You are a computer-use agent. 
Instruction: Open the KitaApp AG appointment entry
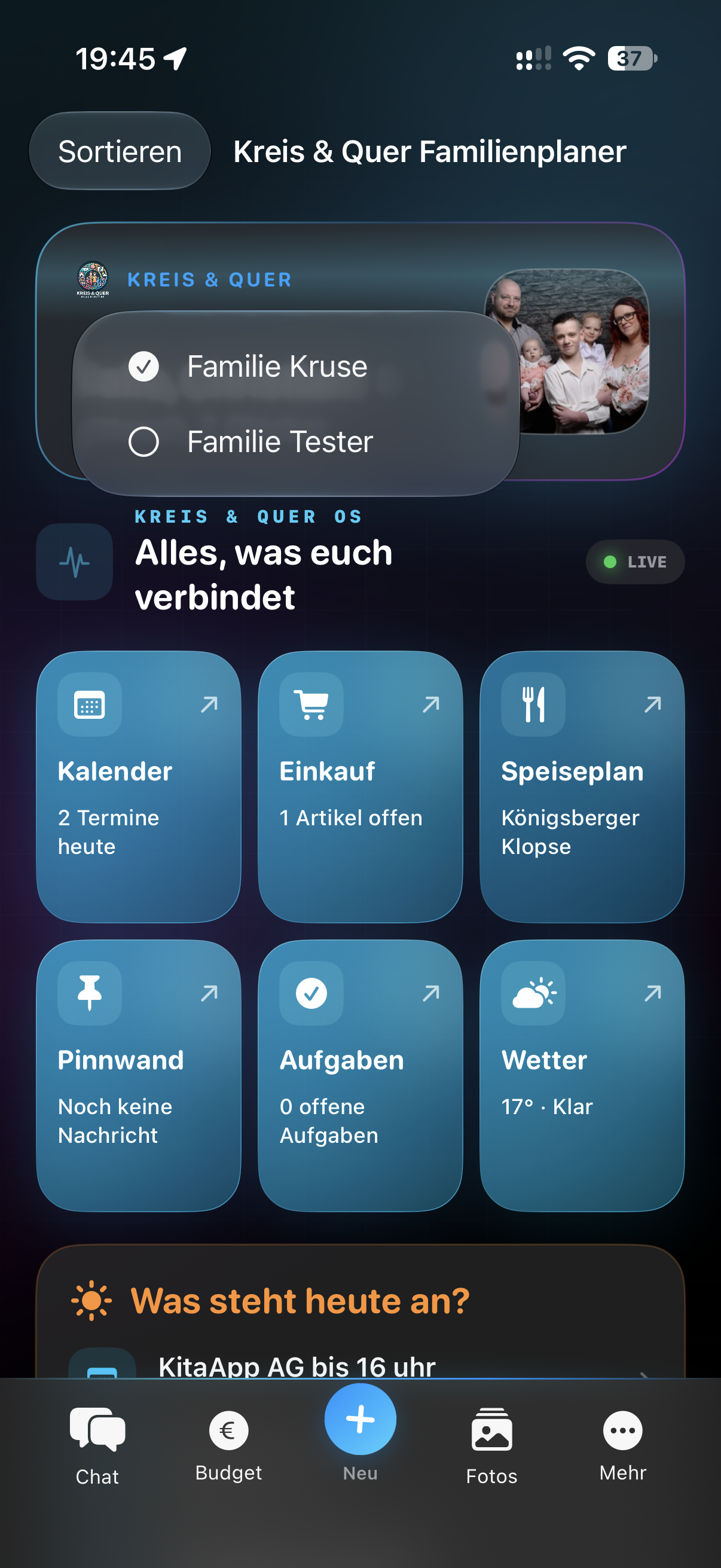coord(360,1365)
